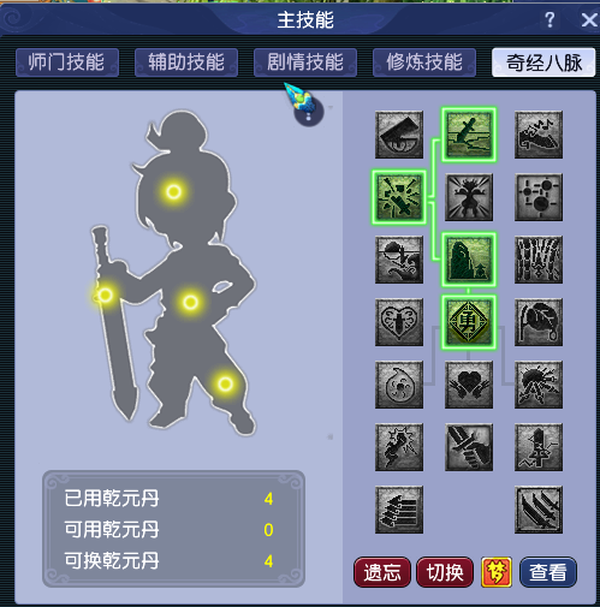This screenshot has width=600, height=607.
Task: Tap the glowing acupoint on the character's leg
Action: point(225,383)
